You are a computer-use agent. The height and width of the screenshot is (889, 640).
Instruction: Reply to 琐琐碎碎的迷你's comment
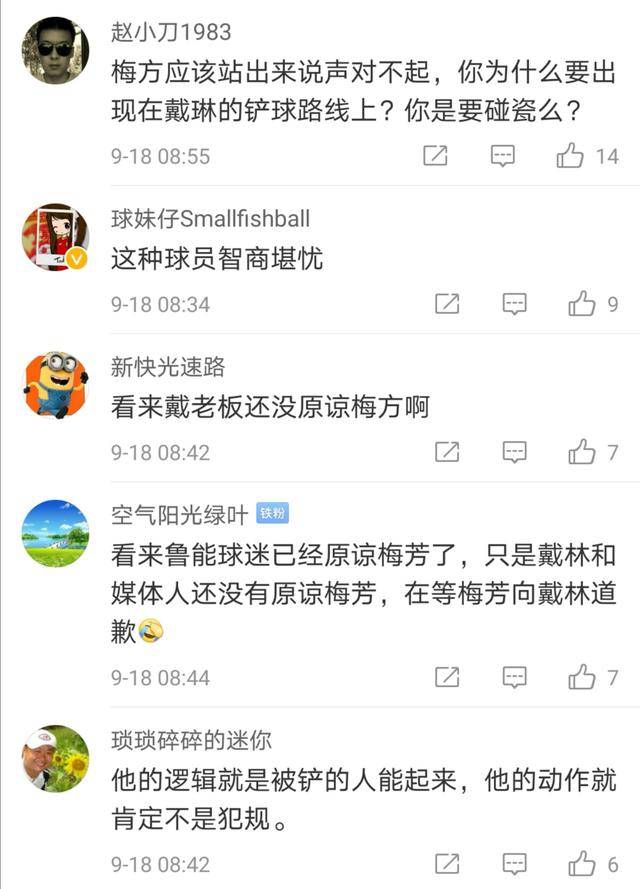[514, 864]
